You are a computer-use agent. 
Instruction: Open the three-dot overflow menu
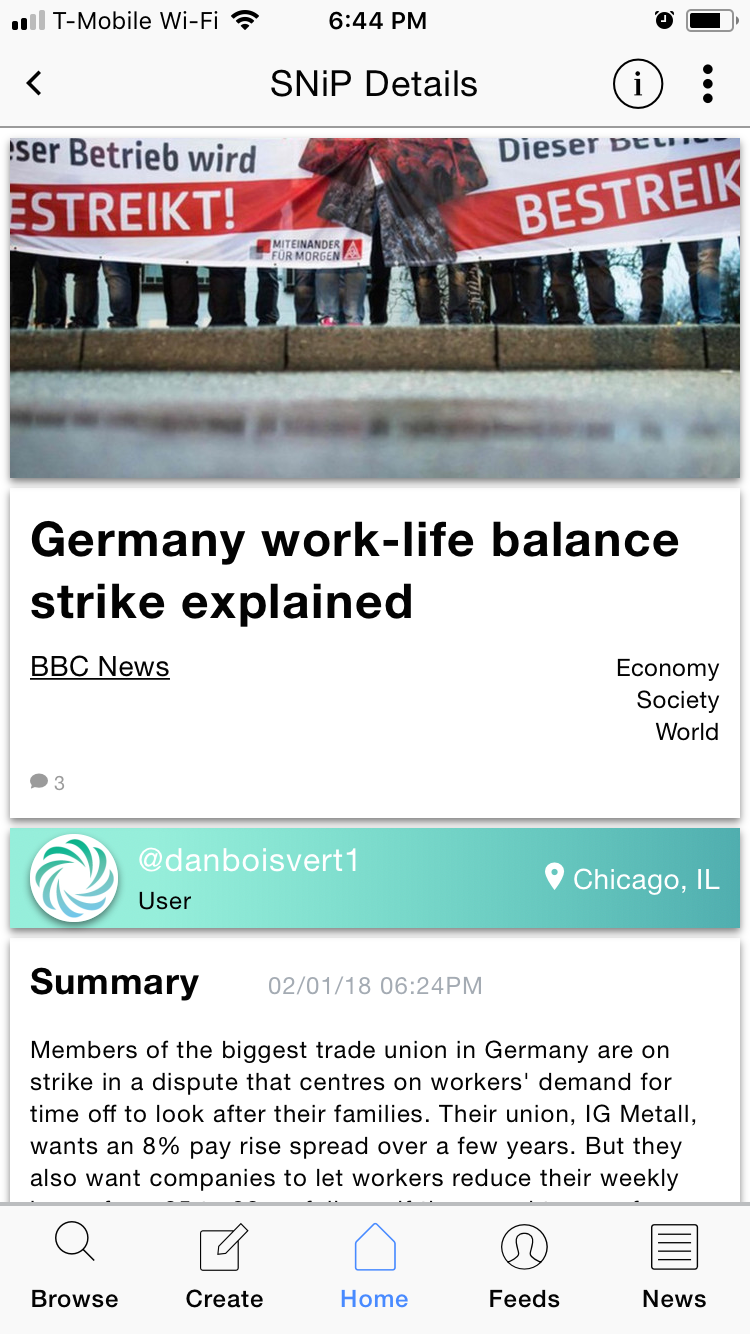point(707,85)
